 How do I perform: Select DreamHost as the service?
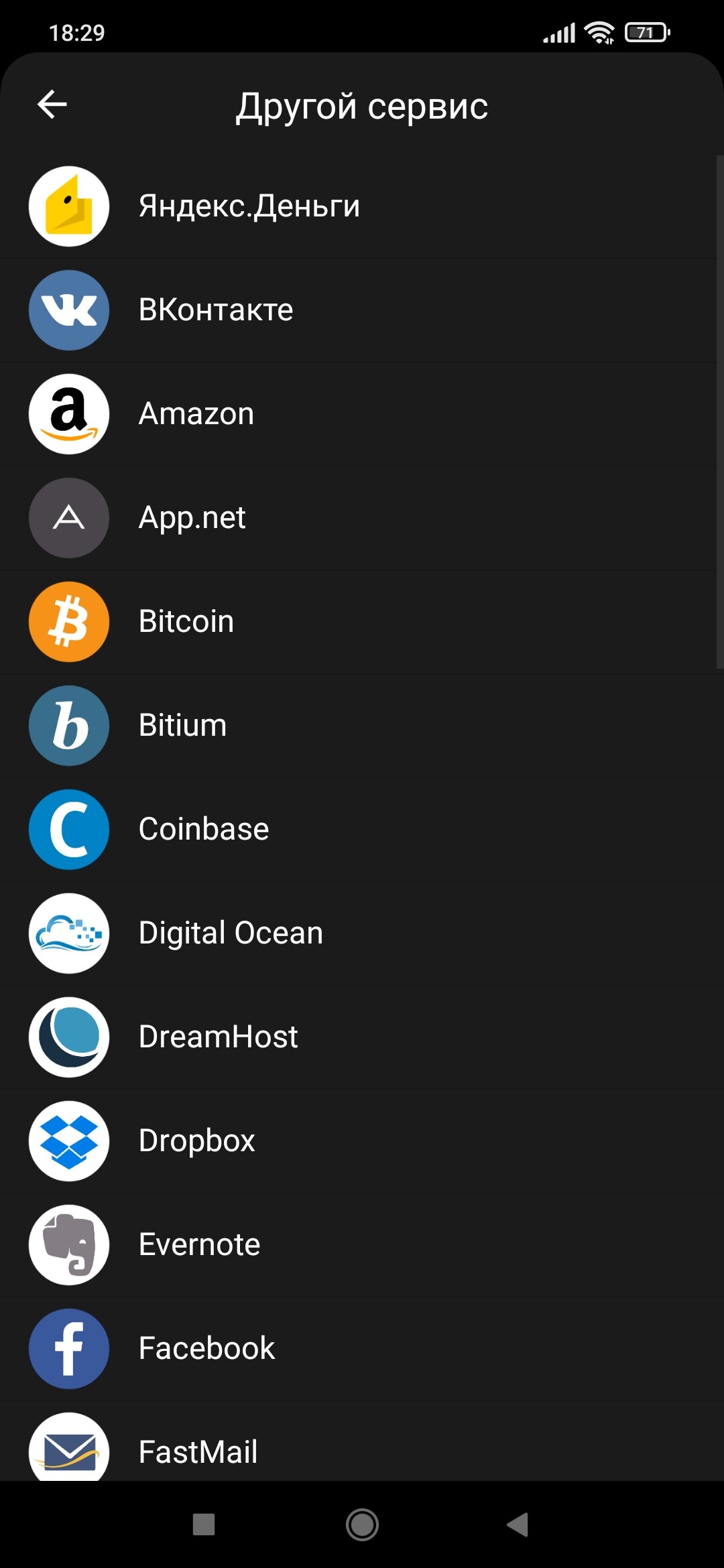(x=362, y=1037)
